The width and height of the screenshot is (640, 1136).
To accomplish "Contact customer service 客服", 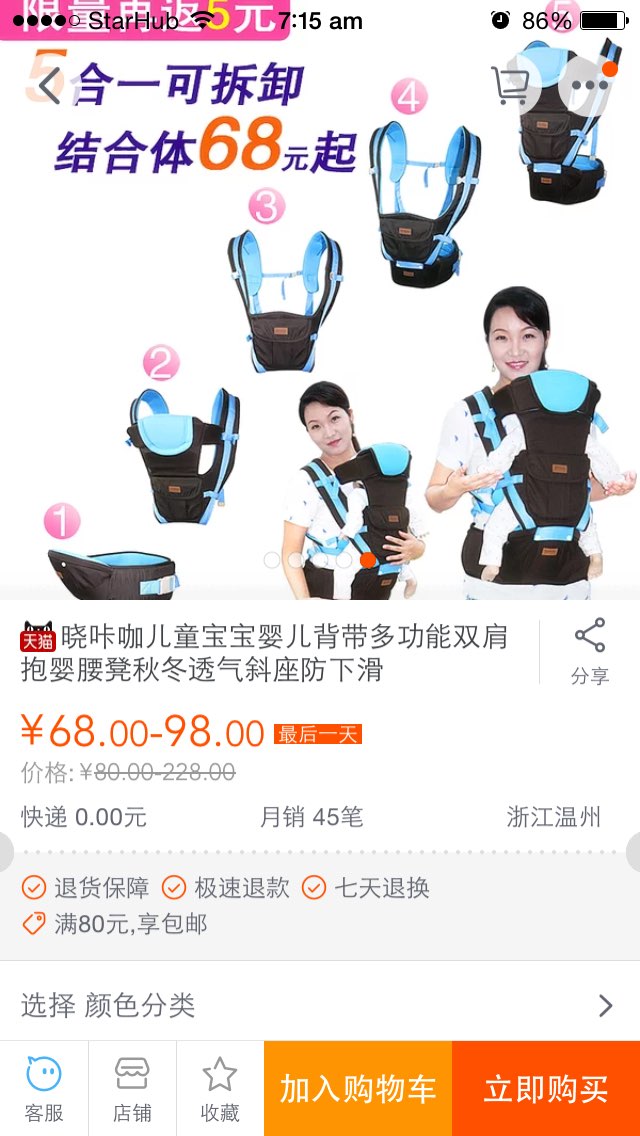I will (x=44, y=1088).
